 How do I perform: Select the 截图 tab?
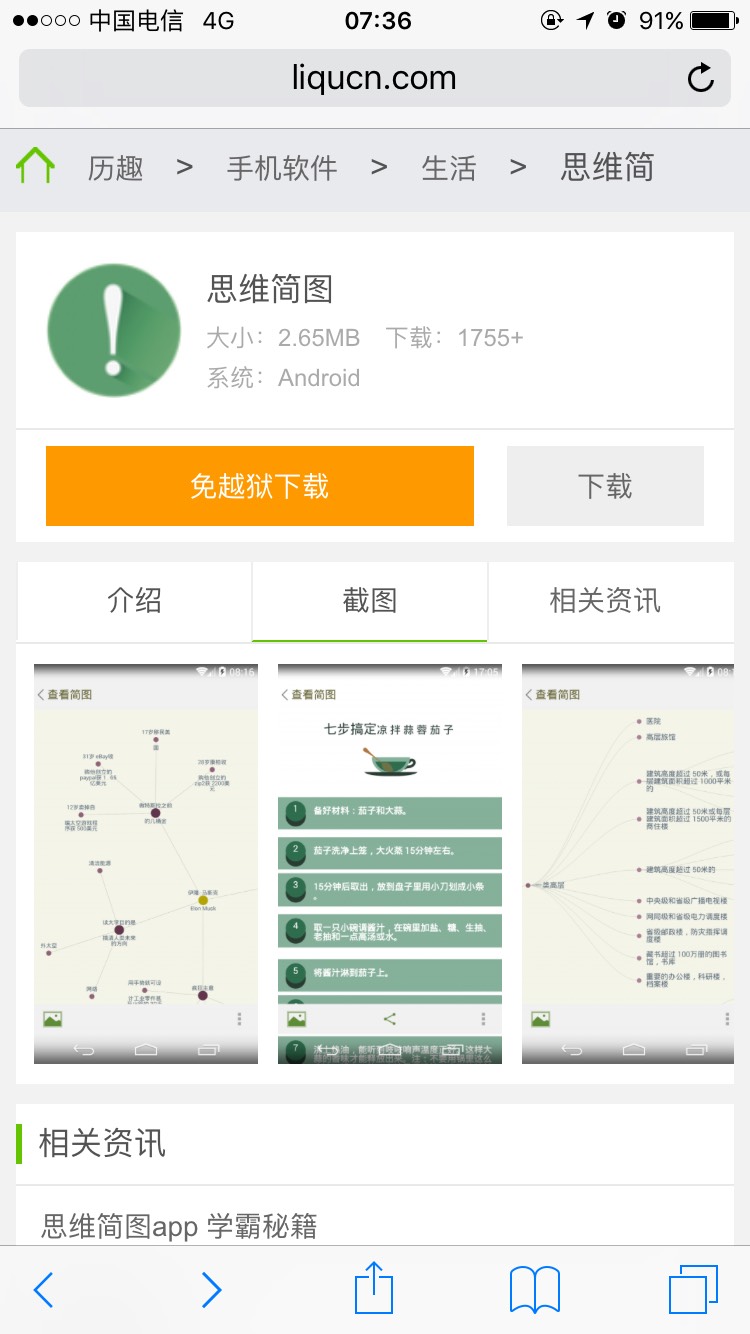tap(370, 601)
